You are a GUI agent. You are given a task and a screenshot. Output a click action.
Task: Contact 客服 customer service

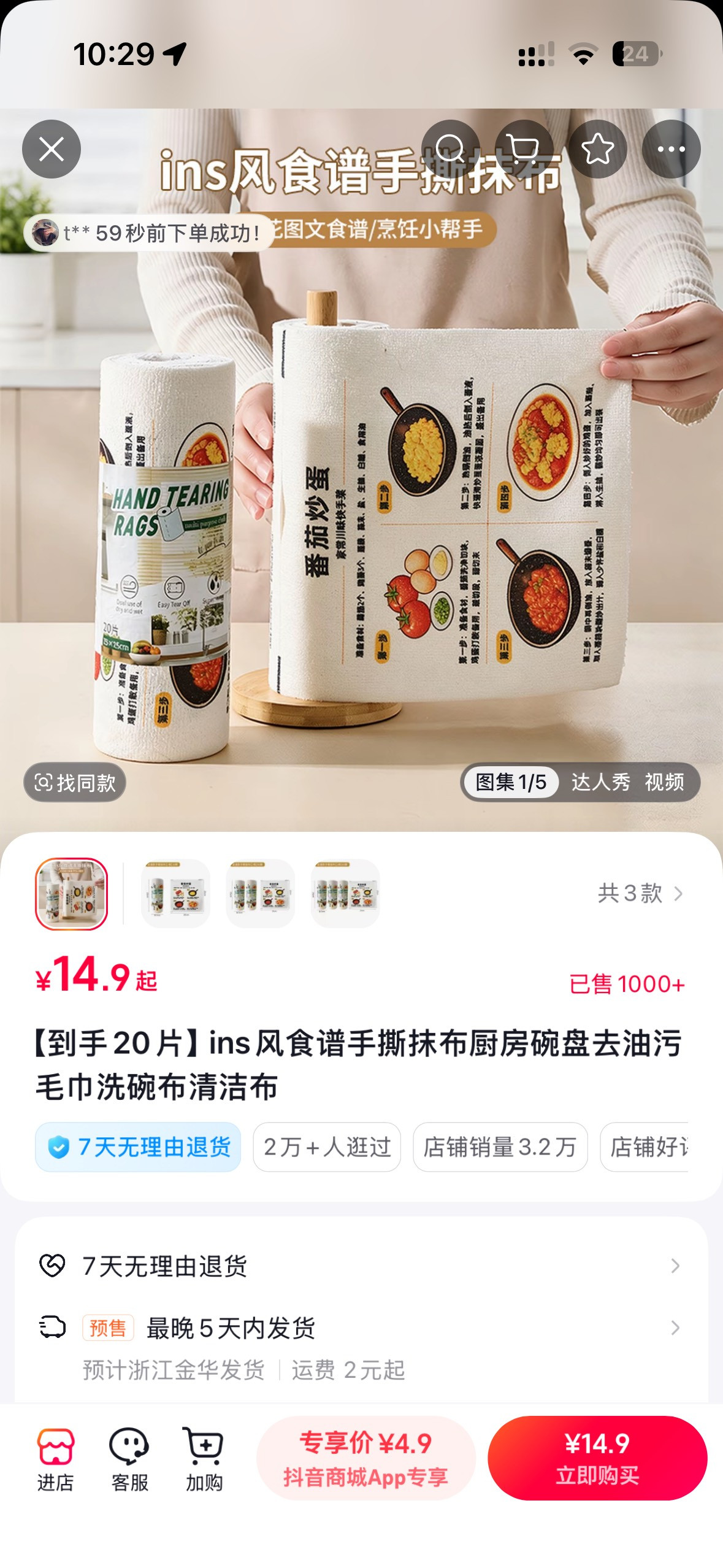[x=129, y=1460]
